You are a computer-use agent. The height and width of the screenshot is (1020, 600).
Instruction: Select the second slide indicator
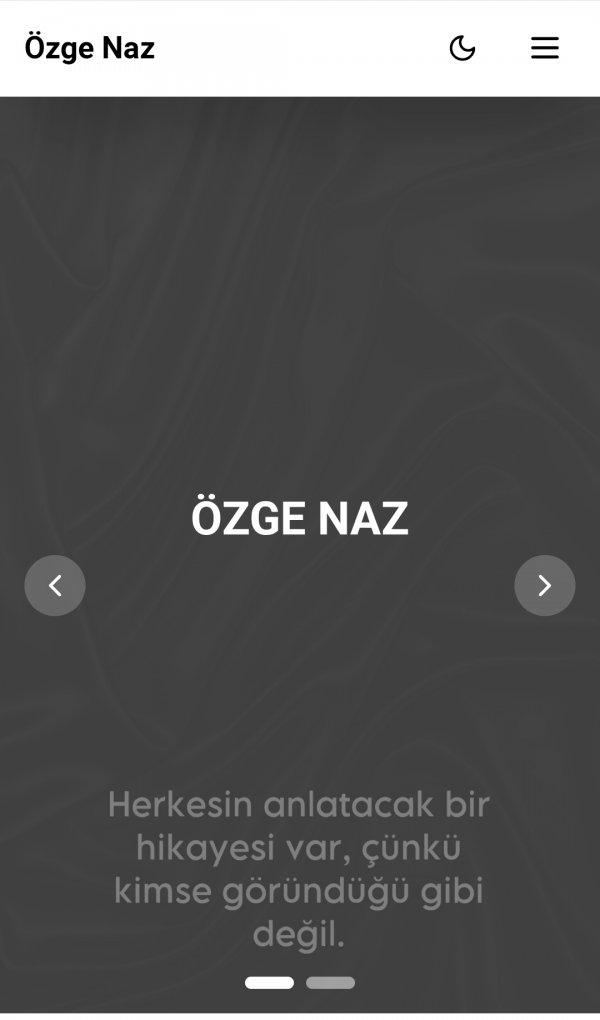pos(330,983)
